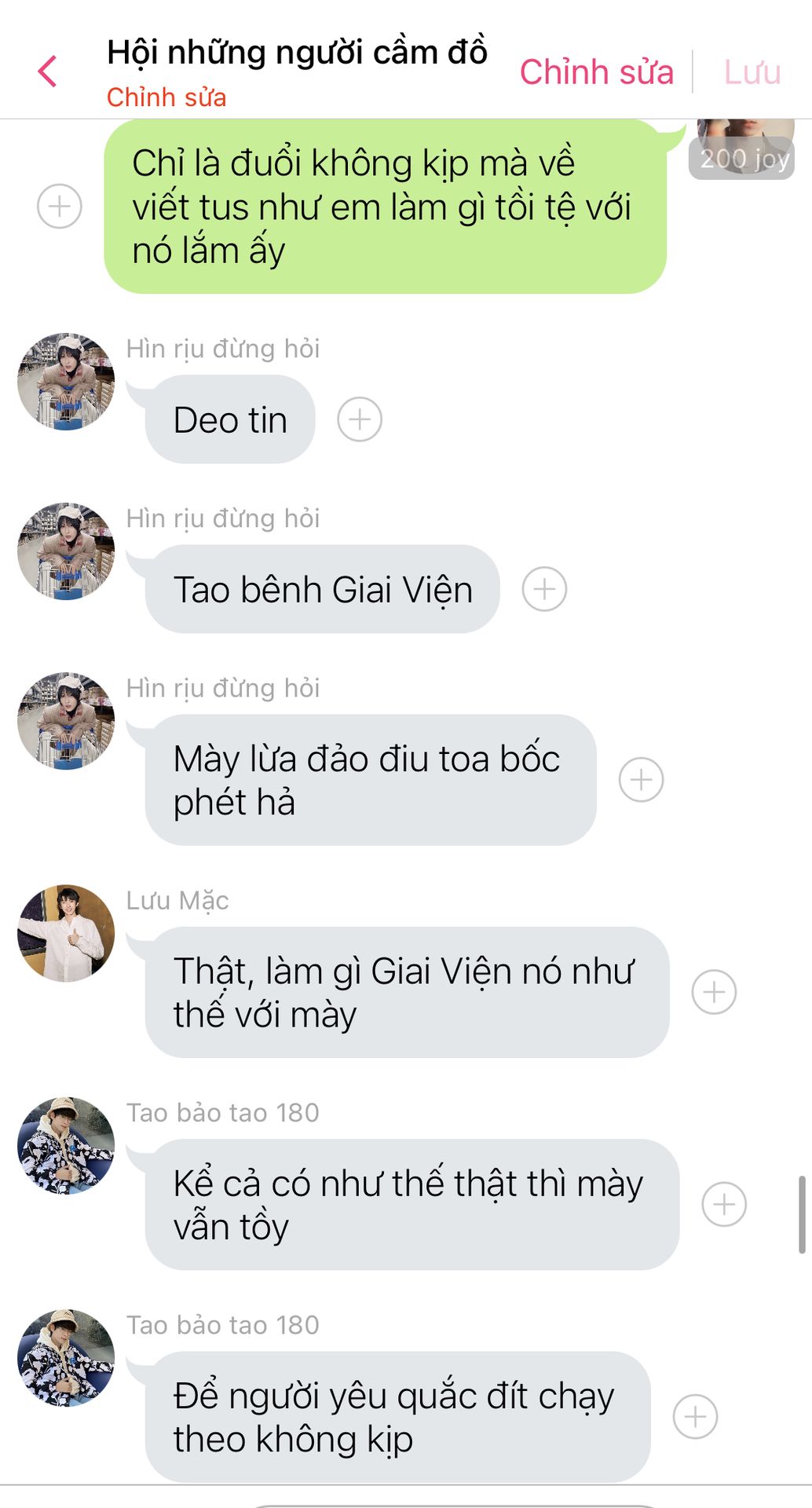
Task: Tap plus icon beside Lưu Mặc's message
Action: [715, 992]
